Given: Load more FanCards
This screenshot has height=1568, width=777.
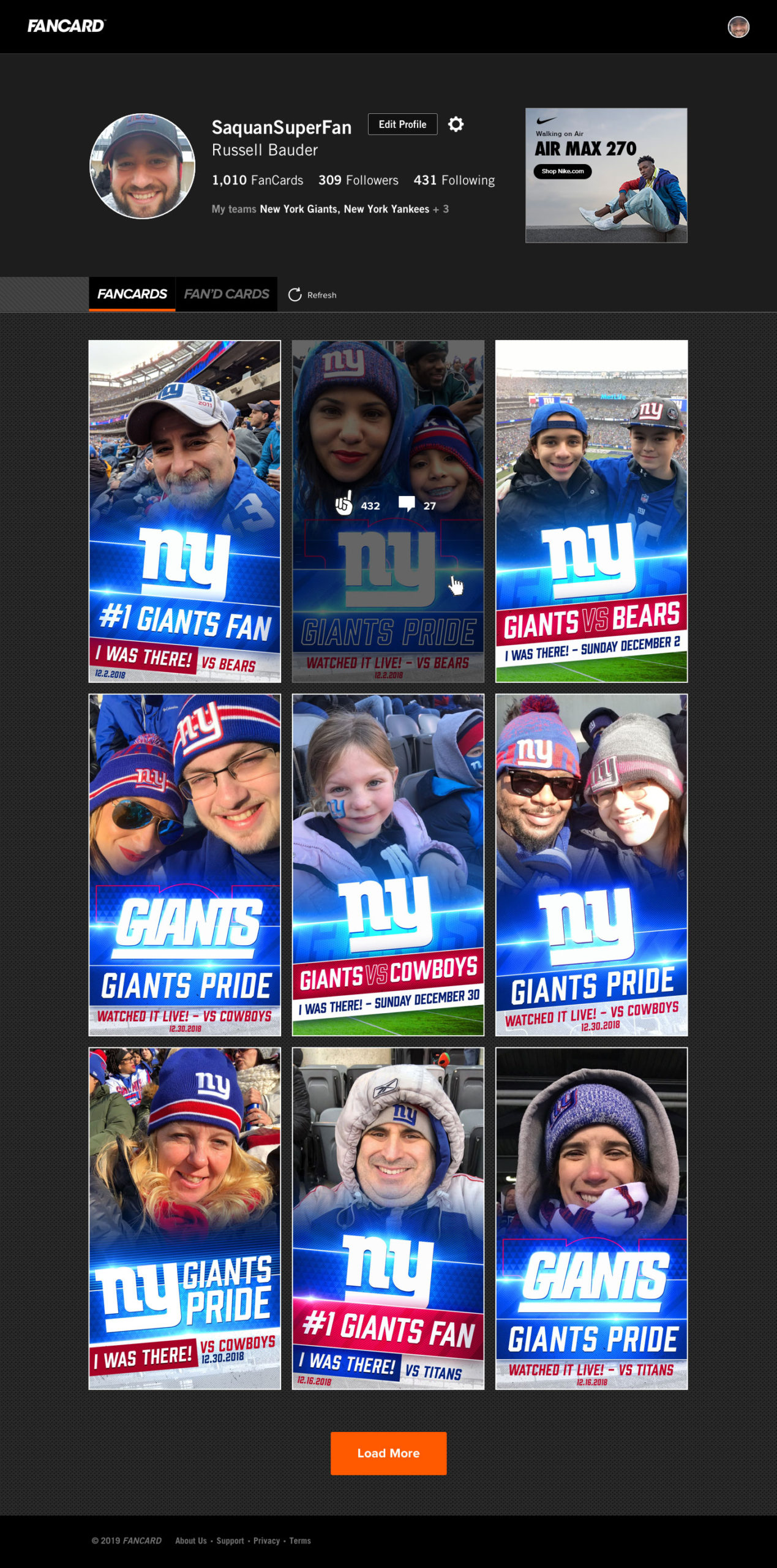Looking at the screenshot, I should (x=388, y=1453).
